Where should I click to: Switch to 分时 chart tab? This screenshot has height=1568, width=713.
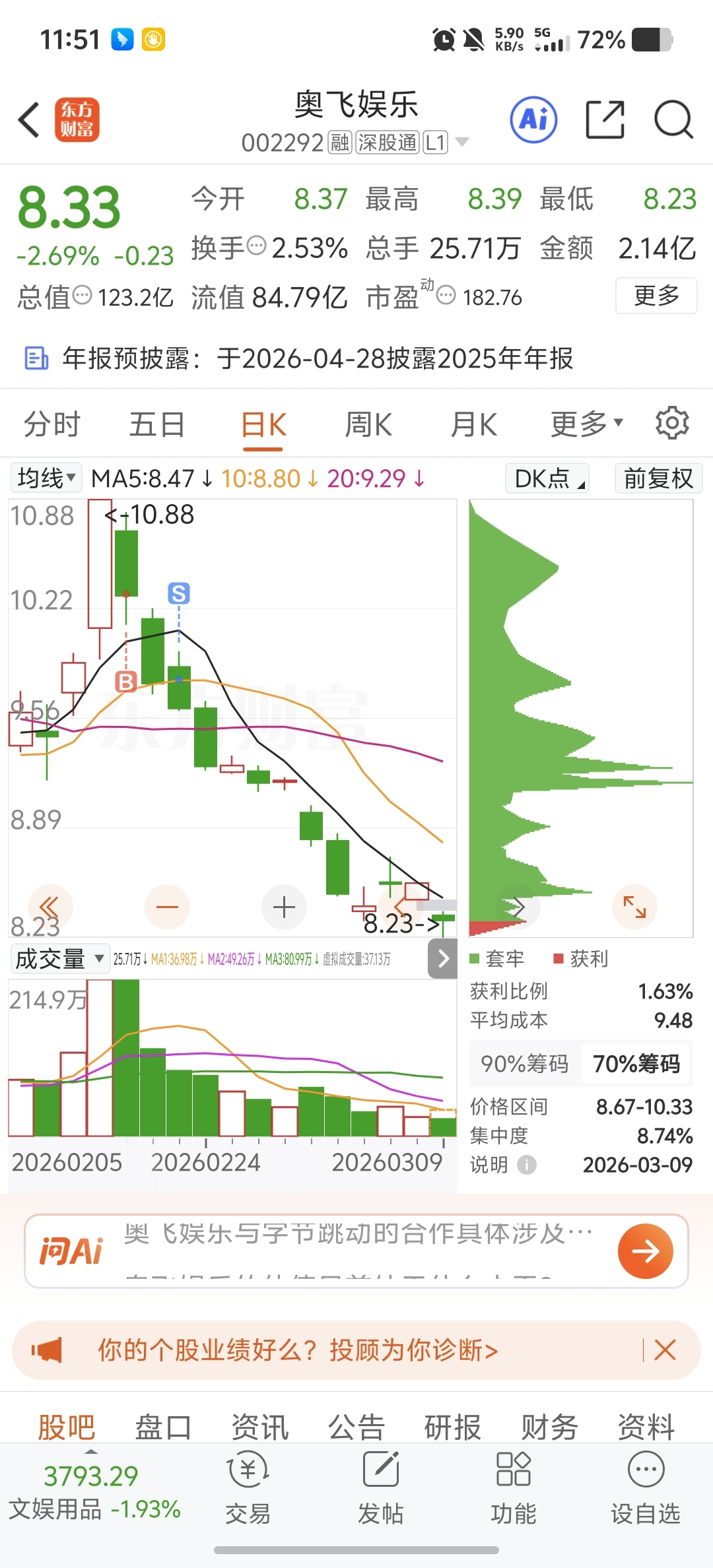(x=51, y=424)
